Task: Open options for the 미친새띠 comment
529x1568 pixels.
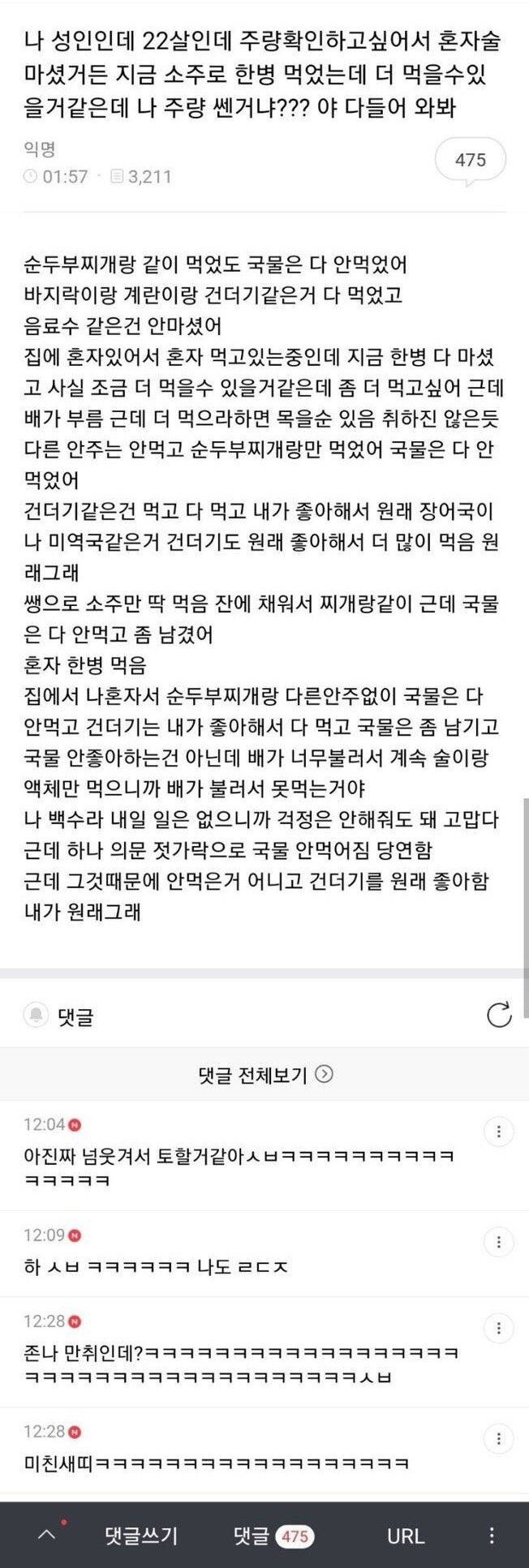Action: click(498, 1439)
